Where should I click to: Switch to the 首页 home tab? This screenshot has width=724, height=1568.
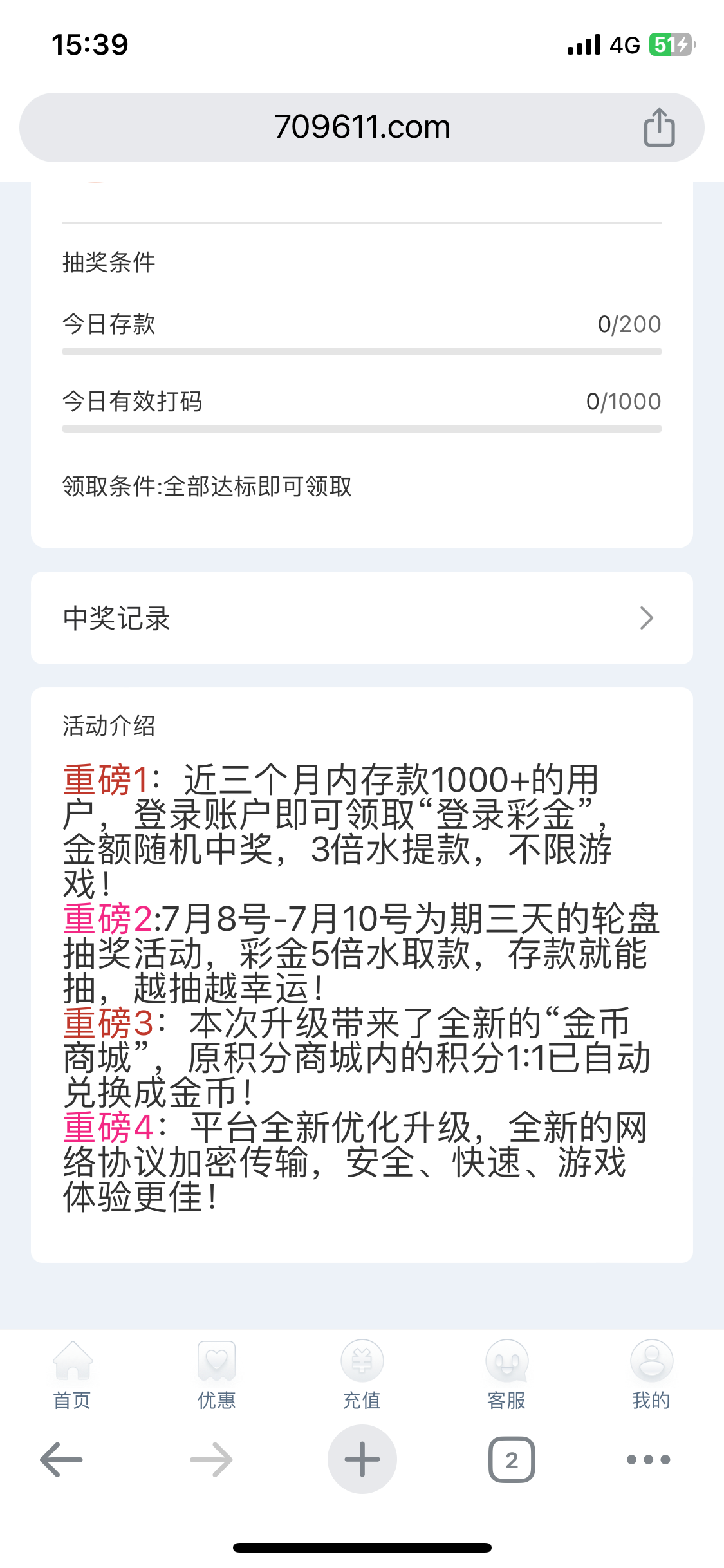(x=72, y=1372)
